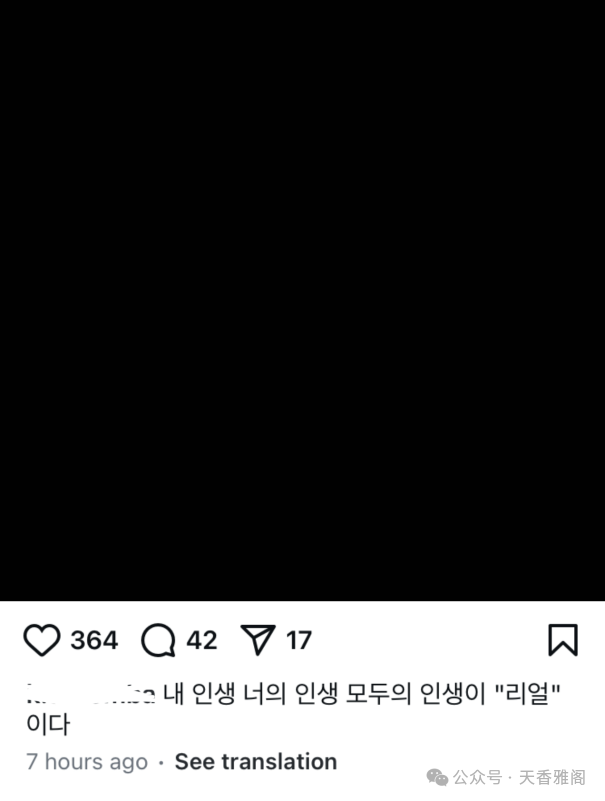Save the post with the bookmark icon
The image size is (605, 801).
pyautogui.click(x=563, y=640)
